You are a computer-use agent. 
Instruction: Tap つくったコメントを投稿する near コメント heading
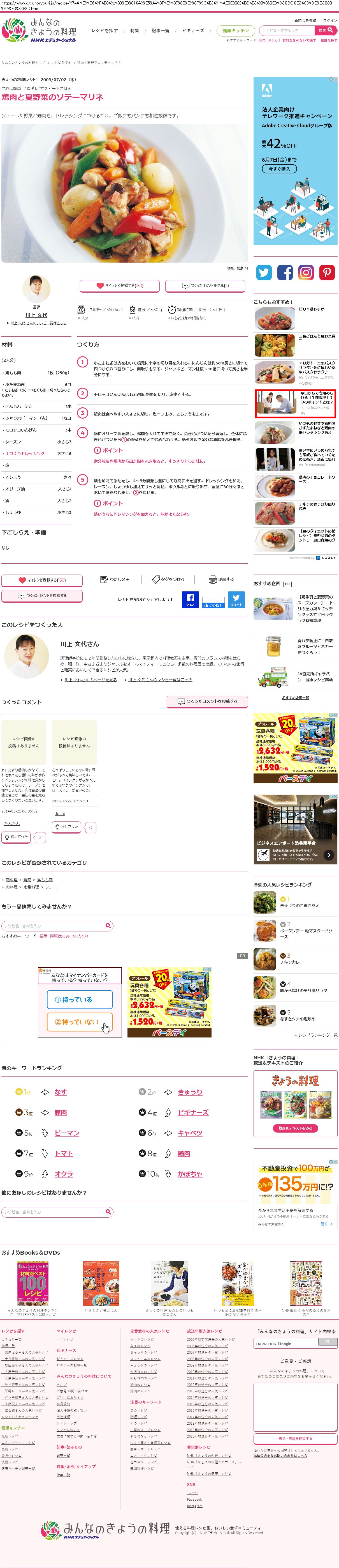click(207, 701)
